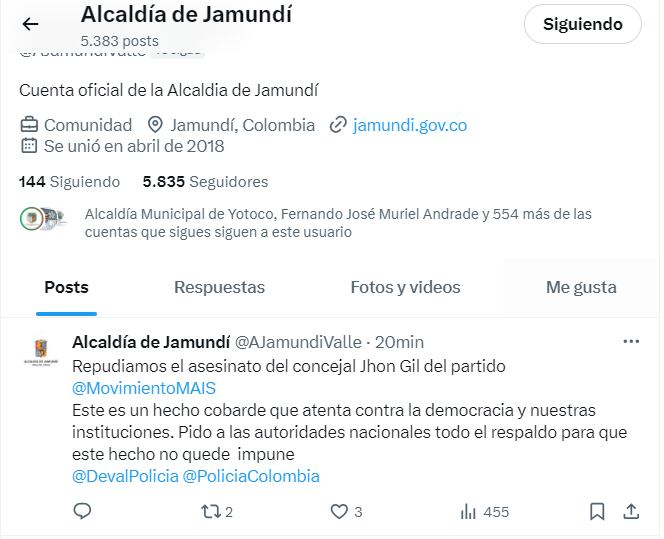Switch to the Me gusta tab
Image resolution: width=664 pixels, height=539 pixels.
[x=581, y=287]
